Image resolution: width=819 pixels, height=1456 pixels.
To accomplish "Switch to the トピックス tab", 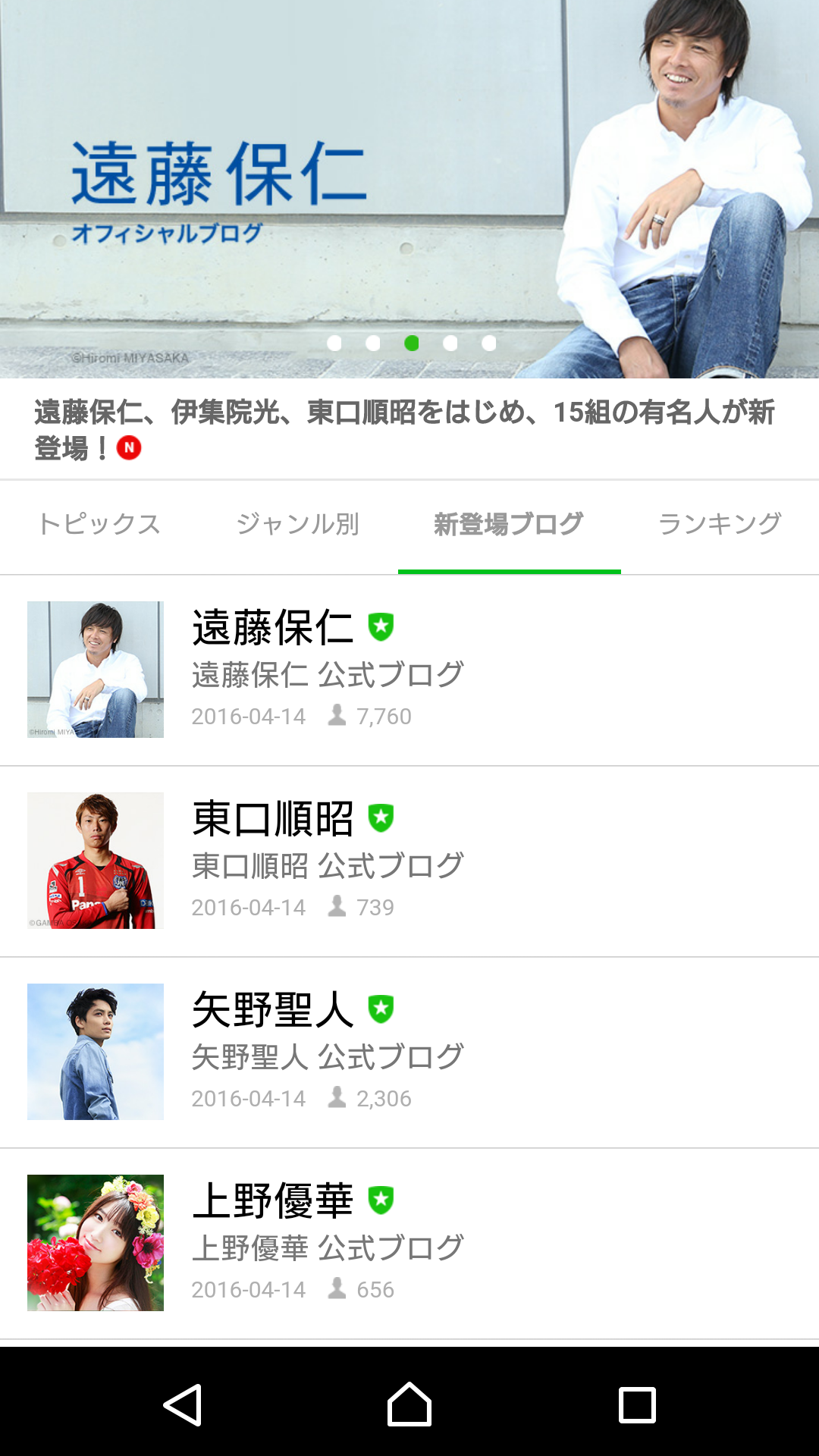I will 99,524.
